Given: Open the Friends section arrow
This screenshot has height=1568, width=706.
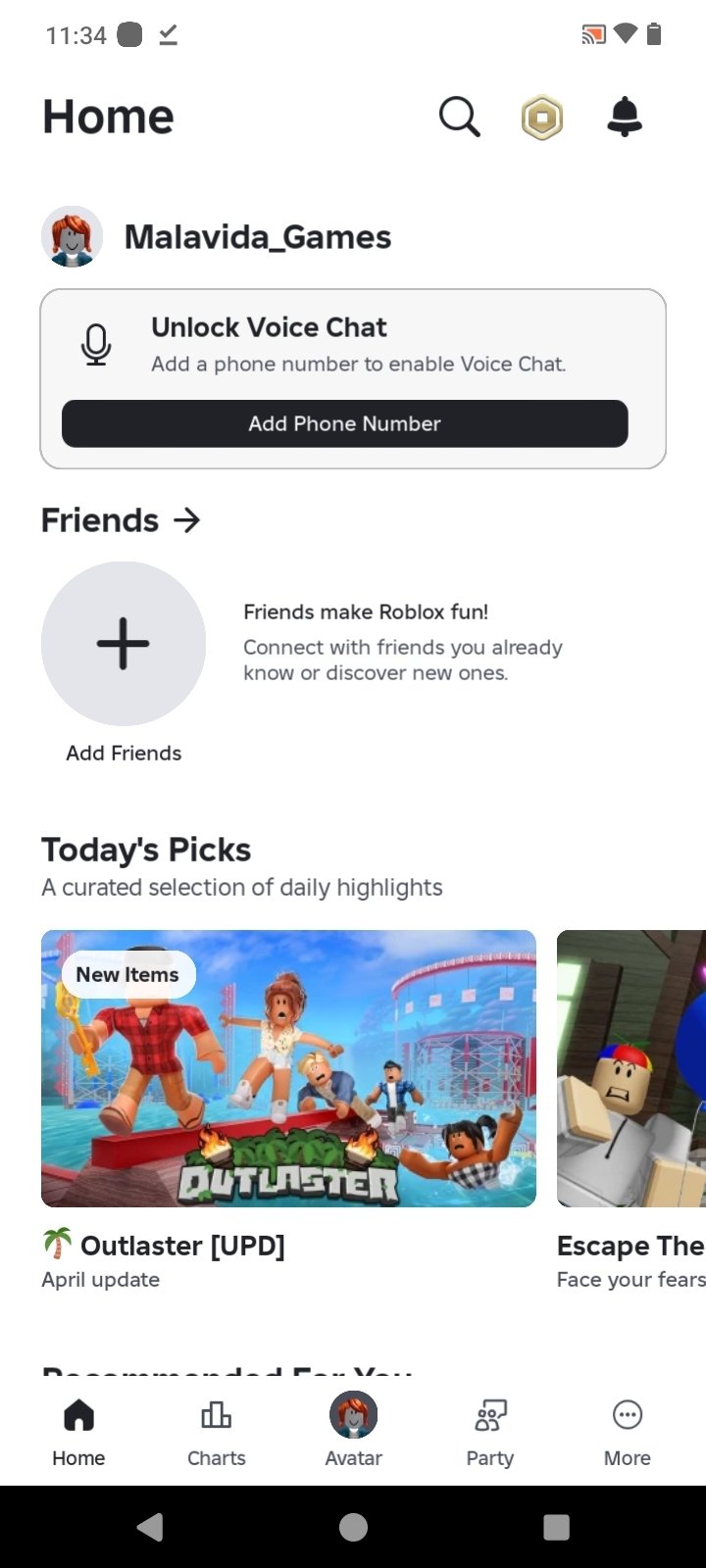Looking at the screenshot, I should point(186,520).
